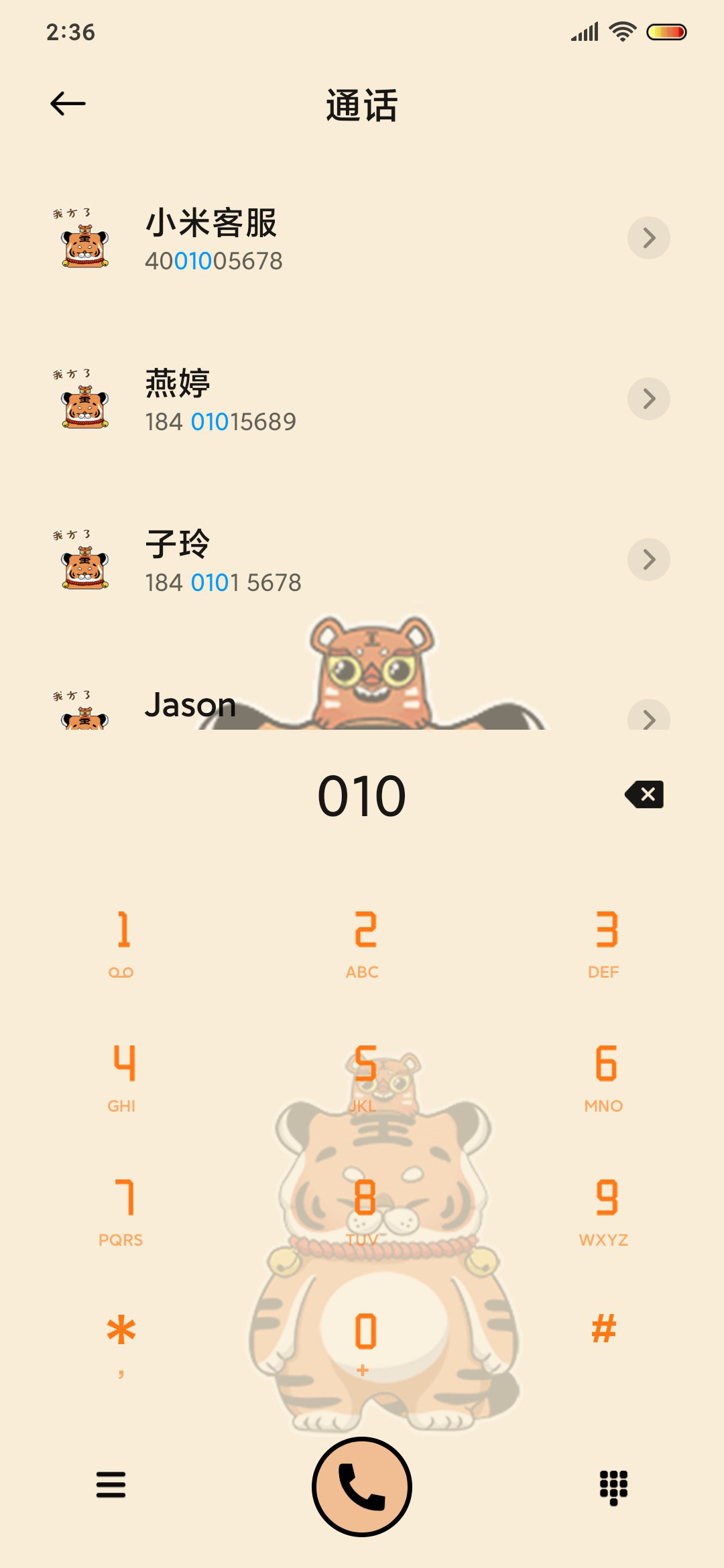Select the Jason call entry
The image size is (724, 1568).
(362, 705)
